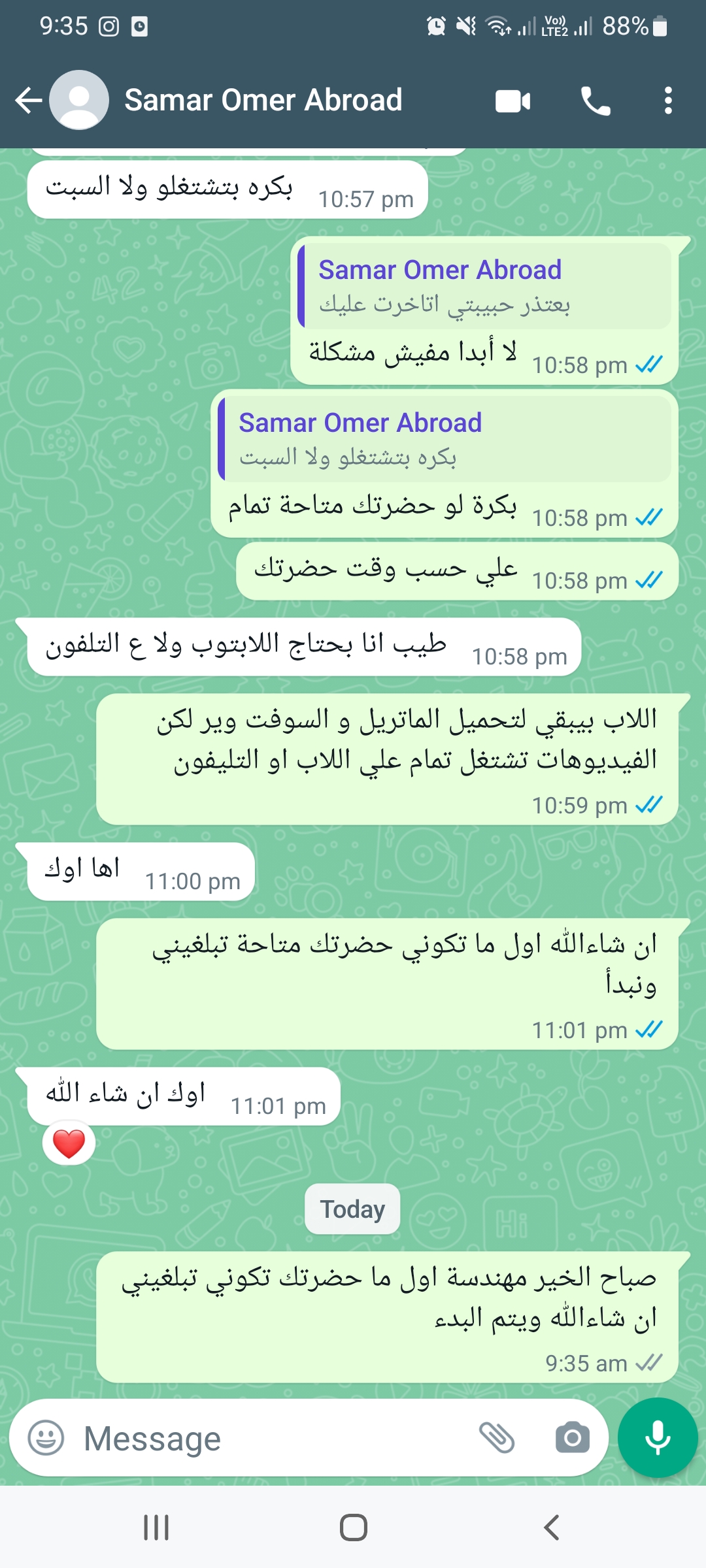Viewport: 706px width, 1568px height.
Task: Jump to quoted reply above بكرة لو حضرتك متاحة
Action: (x=445, y=438)
